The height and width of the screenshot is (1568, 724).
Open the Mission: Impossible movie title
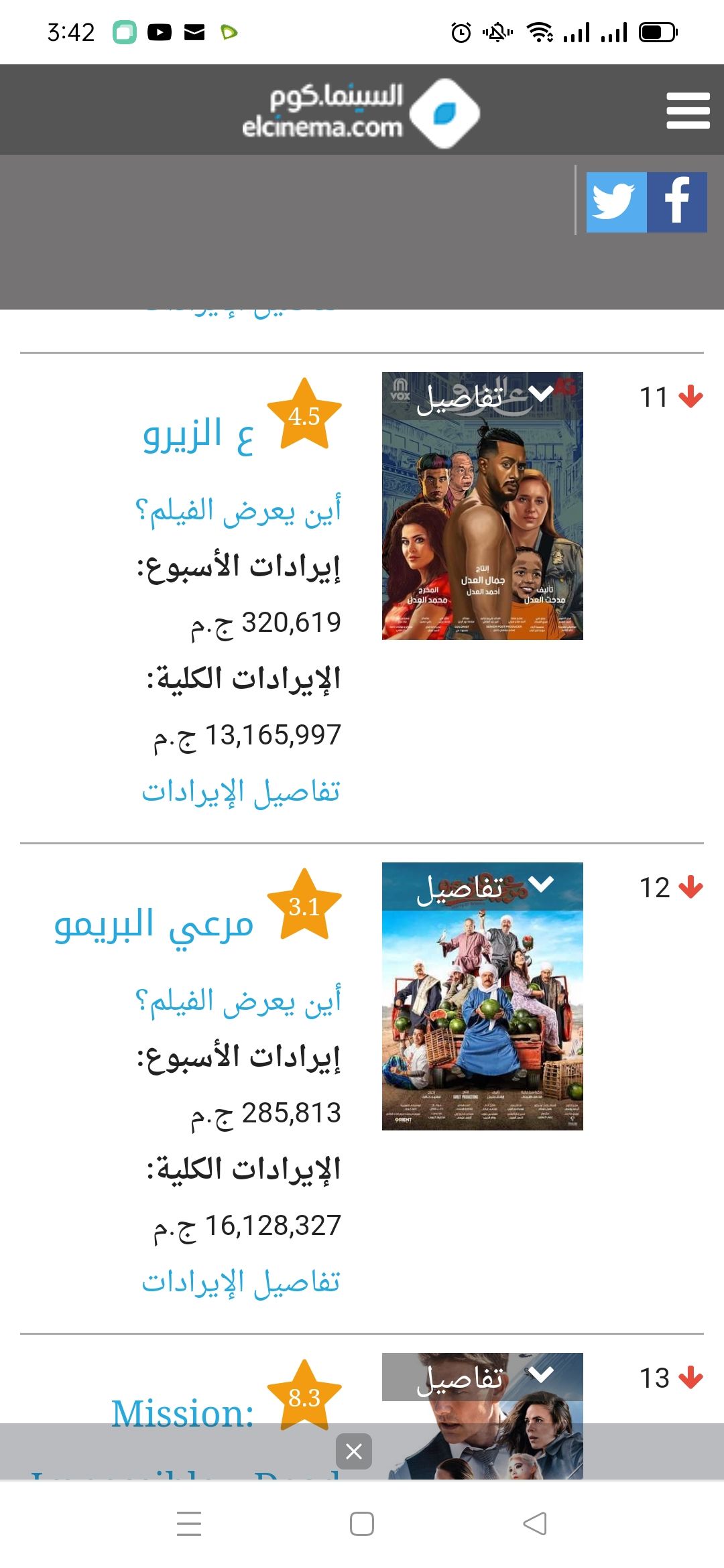coord(182,1414)
